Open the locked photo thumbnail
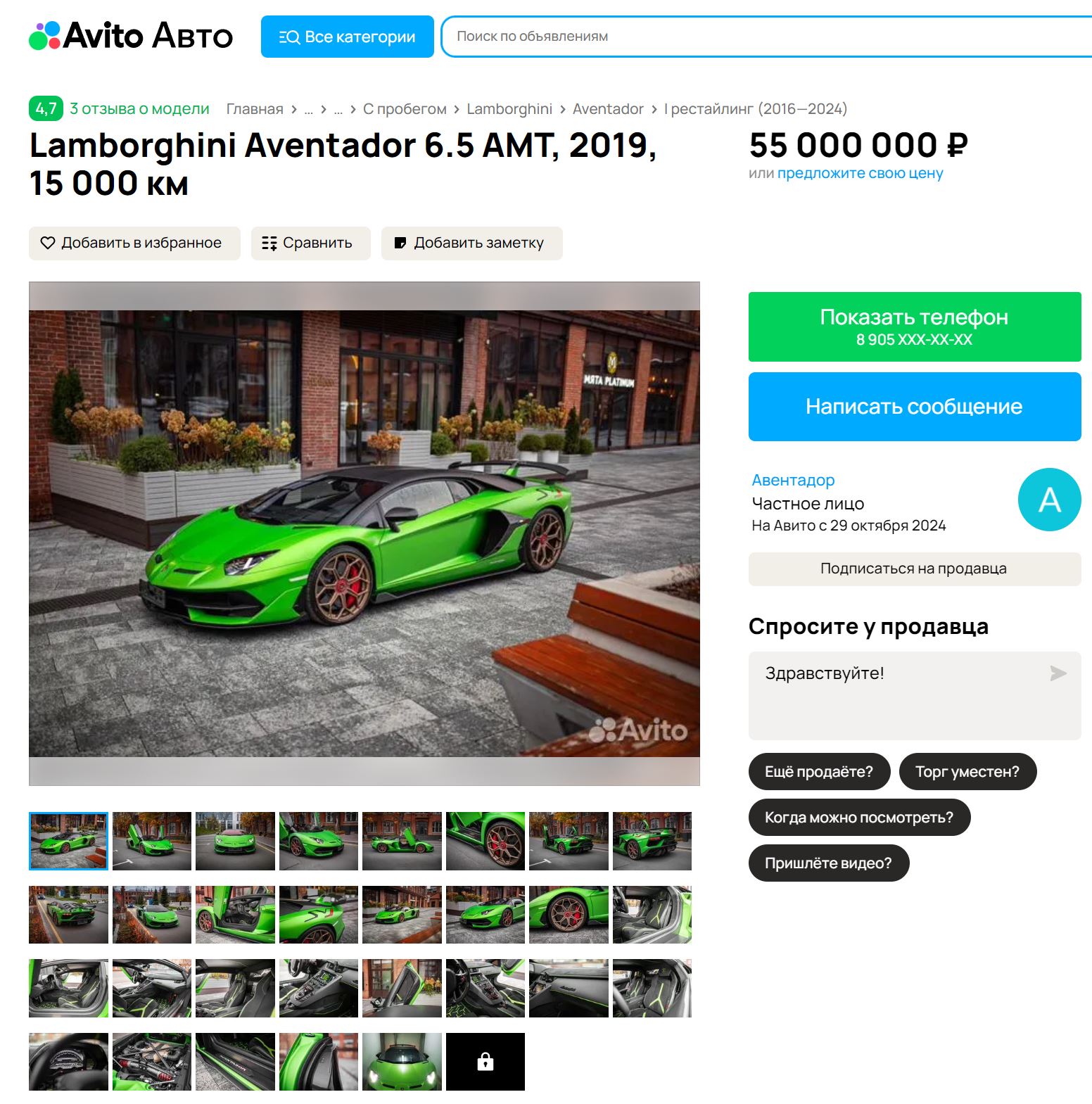The height and width of the screenshot is (1104, 1092). point(485,1061)
